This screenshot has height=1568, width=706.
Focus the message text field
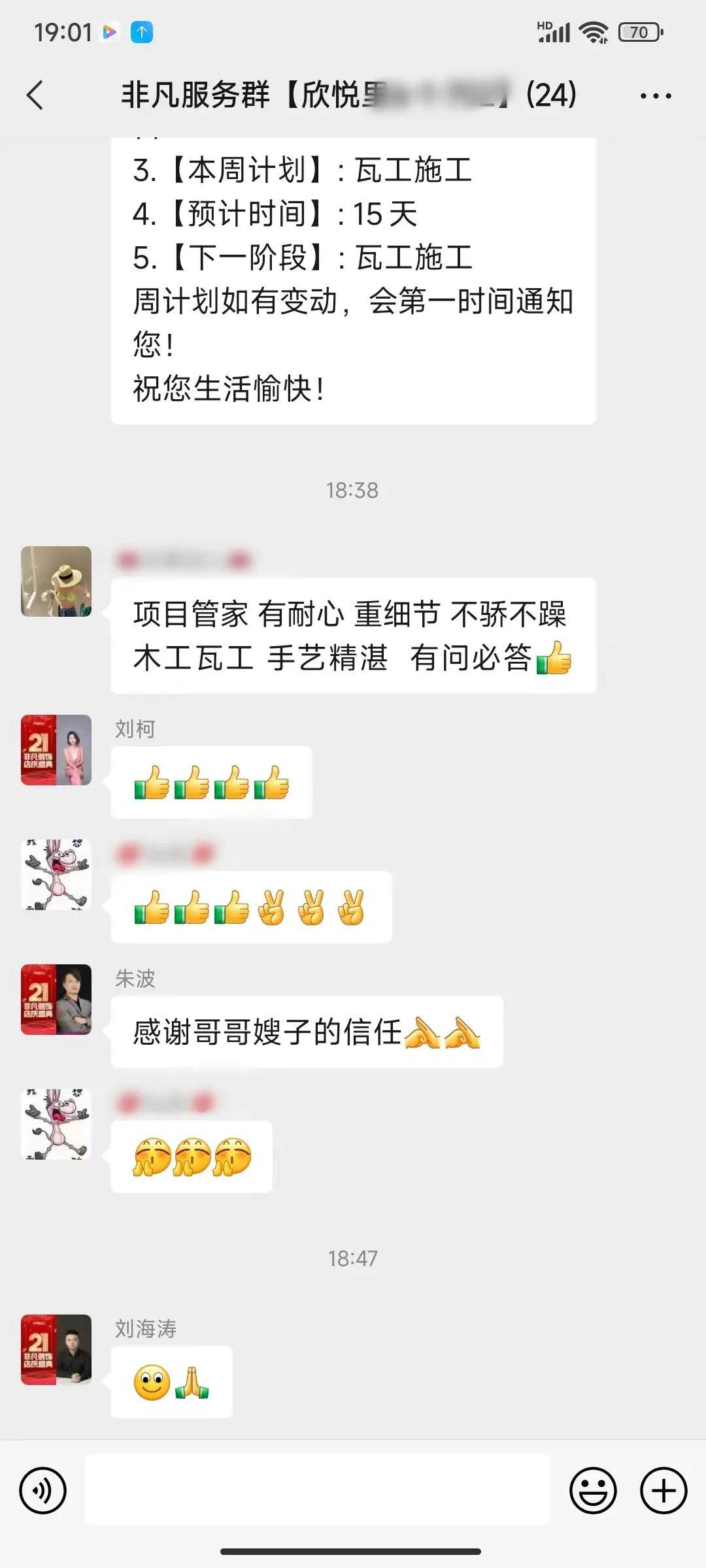(318, 1490)
